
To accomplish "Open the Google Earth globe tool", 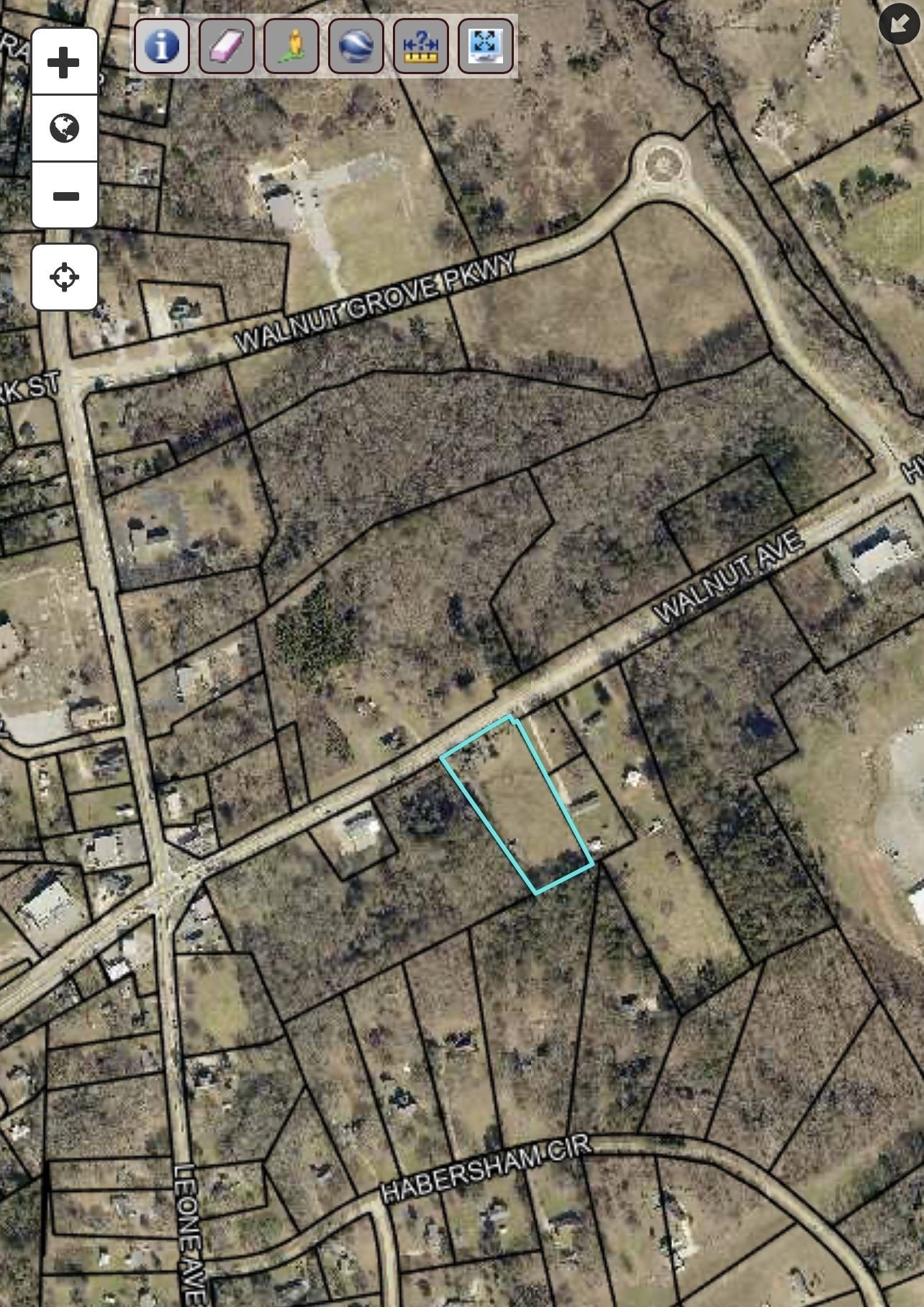I will [x=356, y=46].
